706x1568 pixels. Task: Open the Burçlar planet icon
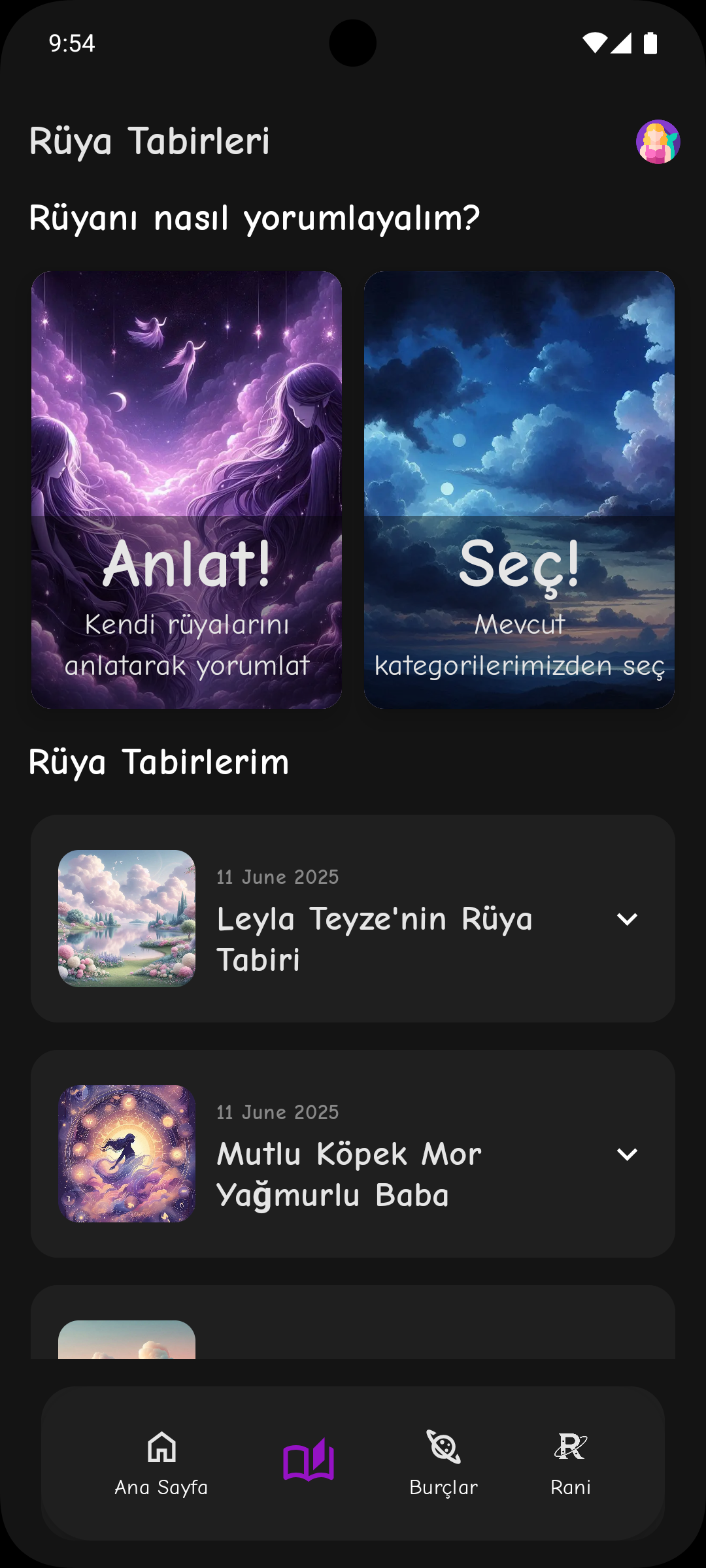443,1445
